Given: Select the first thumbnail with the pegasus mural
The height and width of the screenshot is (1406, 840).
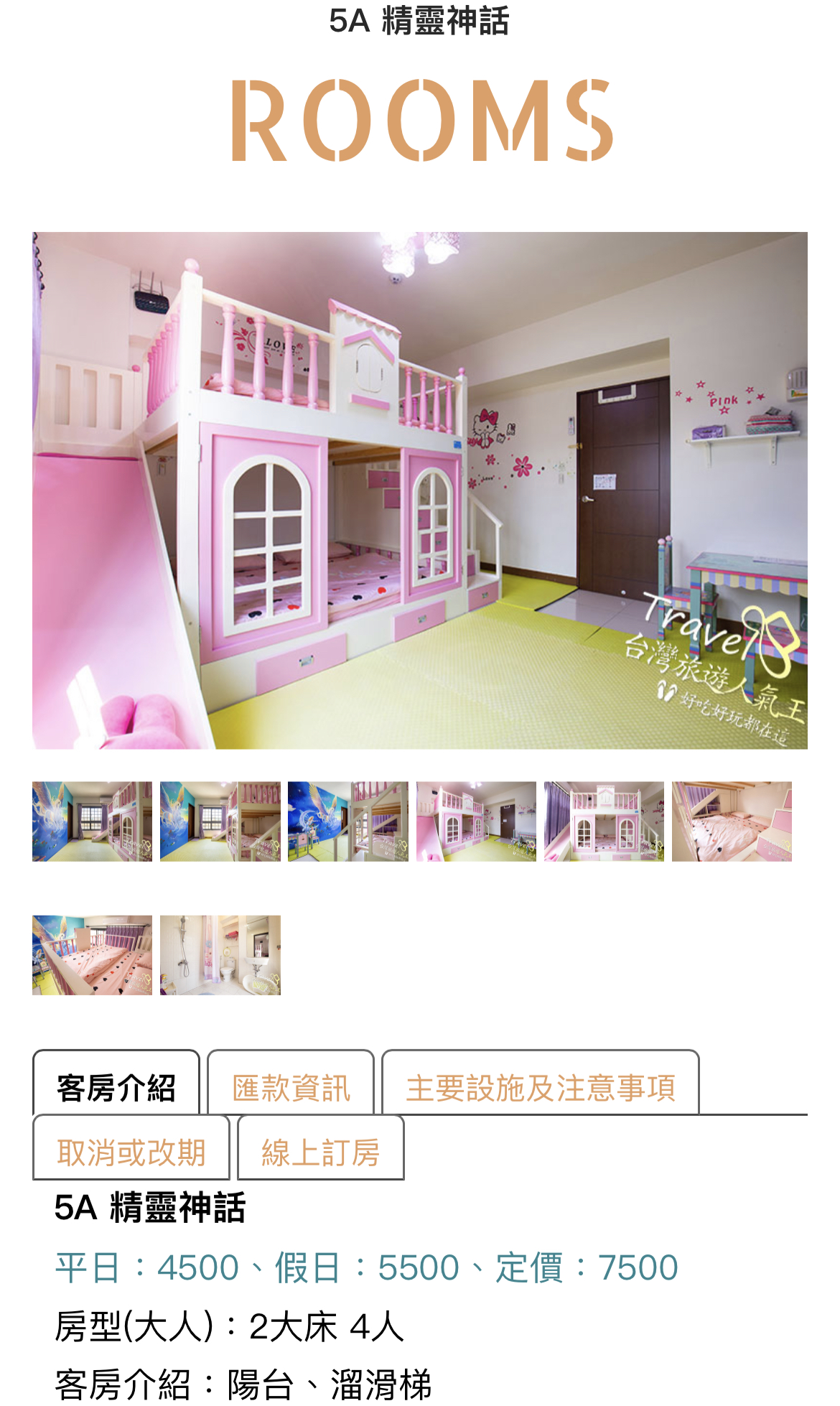Looking at the screenshot, I should point(92,821).
